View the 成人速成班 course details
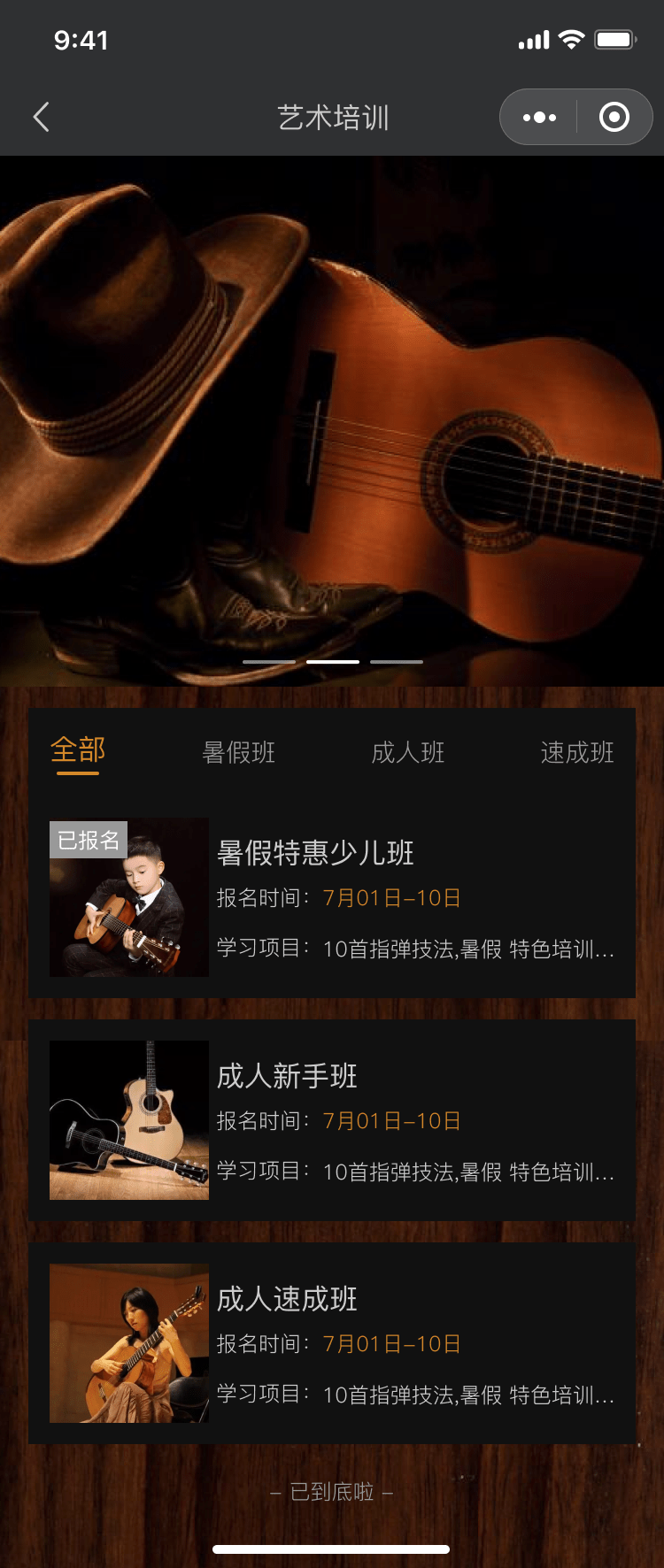 332,1343
